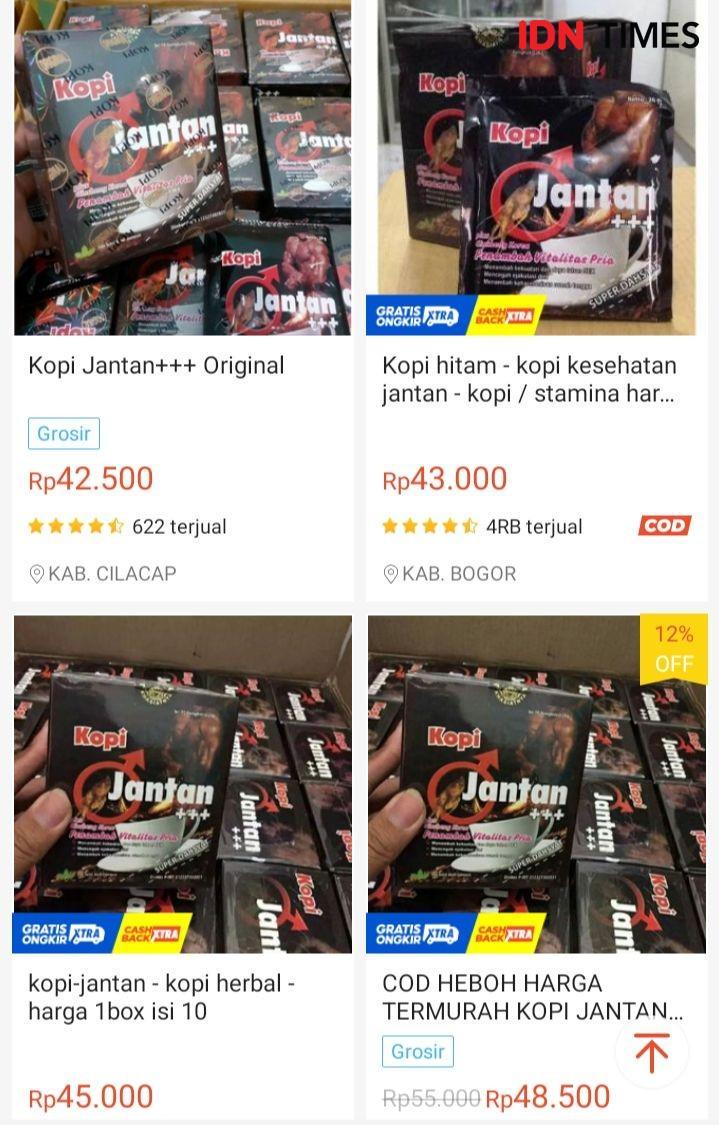
Task: Tap the back-to-top arrow button
Action: [x=651, y=1053]
